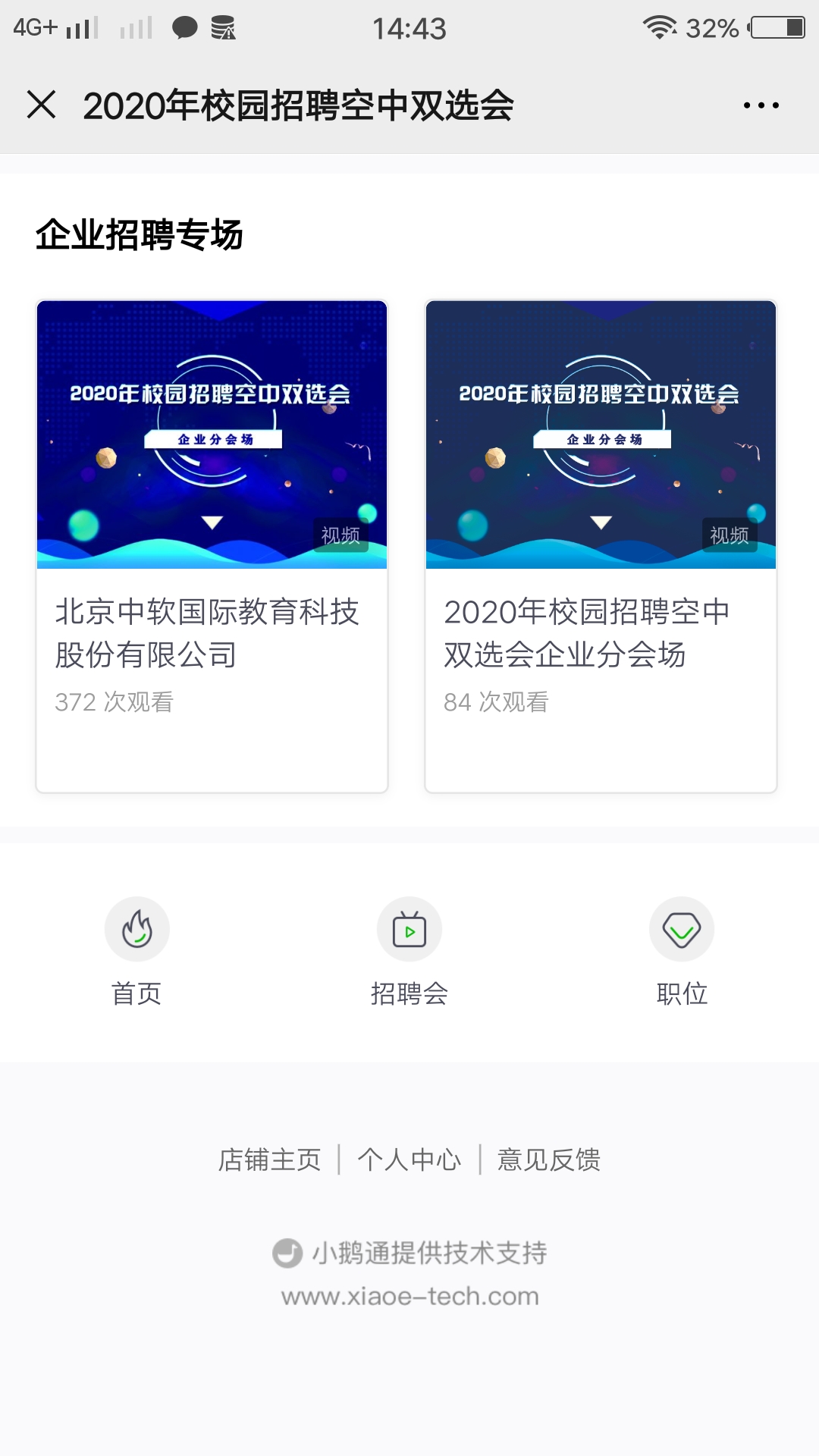Open the 店铺主页 link
The height and width of the screenshot is (1456, 819).
tap(270, 1159)
